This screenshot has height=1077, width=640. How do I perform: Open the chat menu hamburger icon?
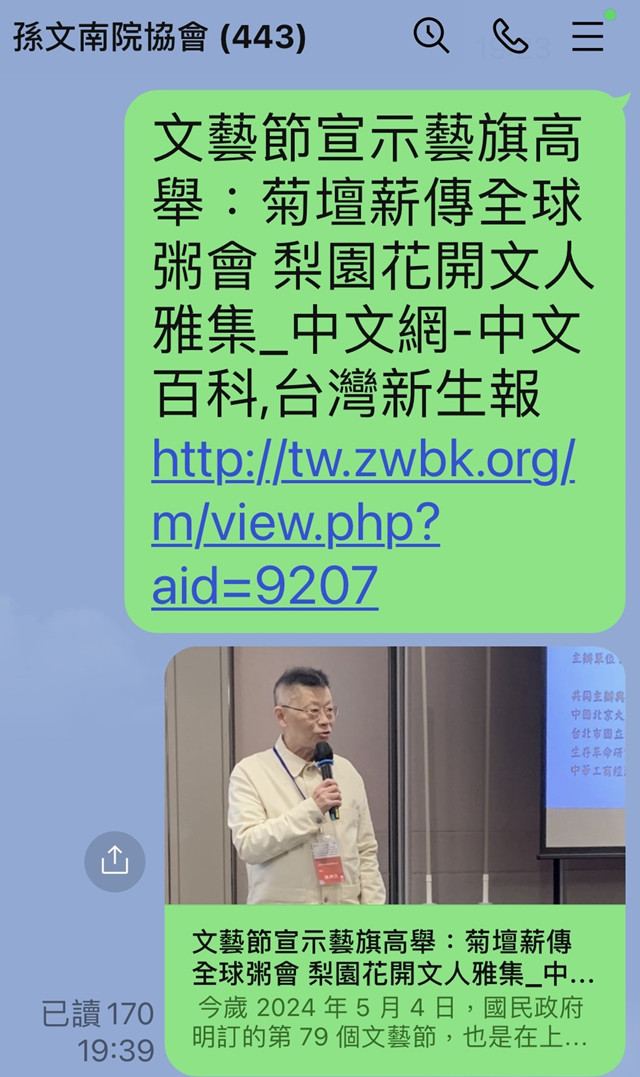point(587,37)
